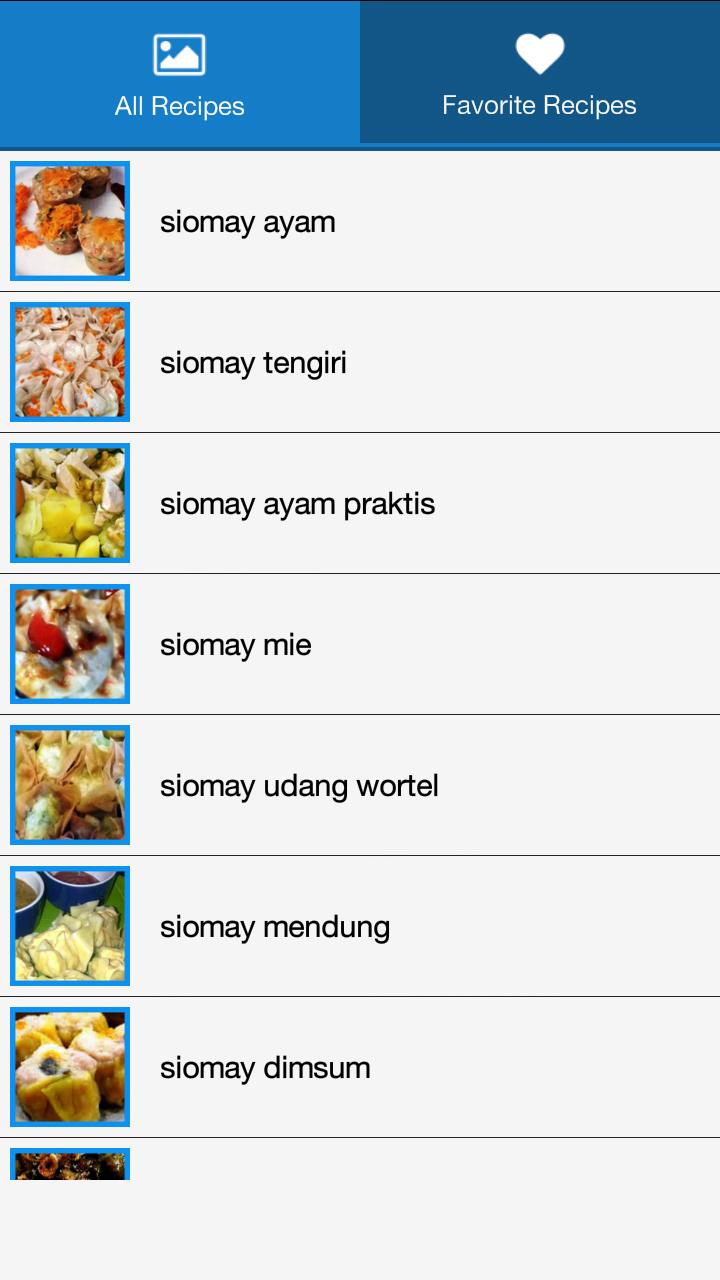Image resolution: width=720 pixels, height=1280 pixels.
Task: Select the siomay mie recipe entry
Action: click(400, 644)
